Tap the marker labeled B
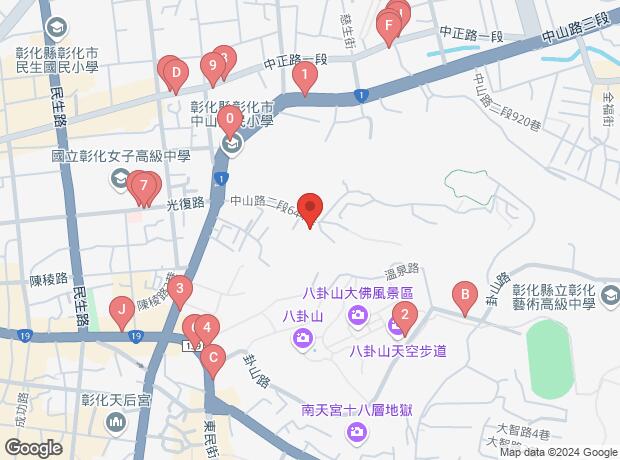The image size is (620, 460). 463,296
